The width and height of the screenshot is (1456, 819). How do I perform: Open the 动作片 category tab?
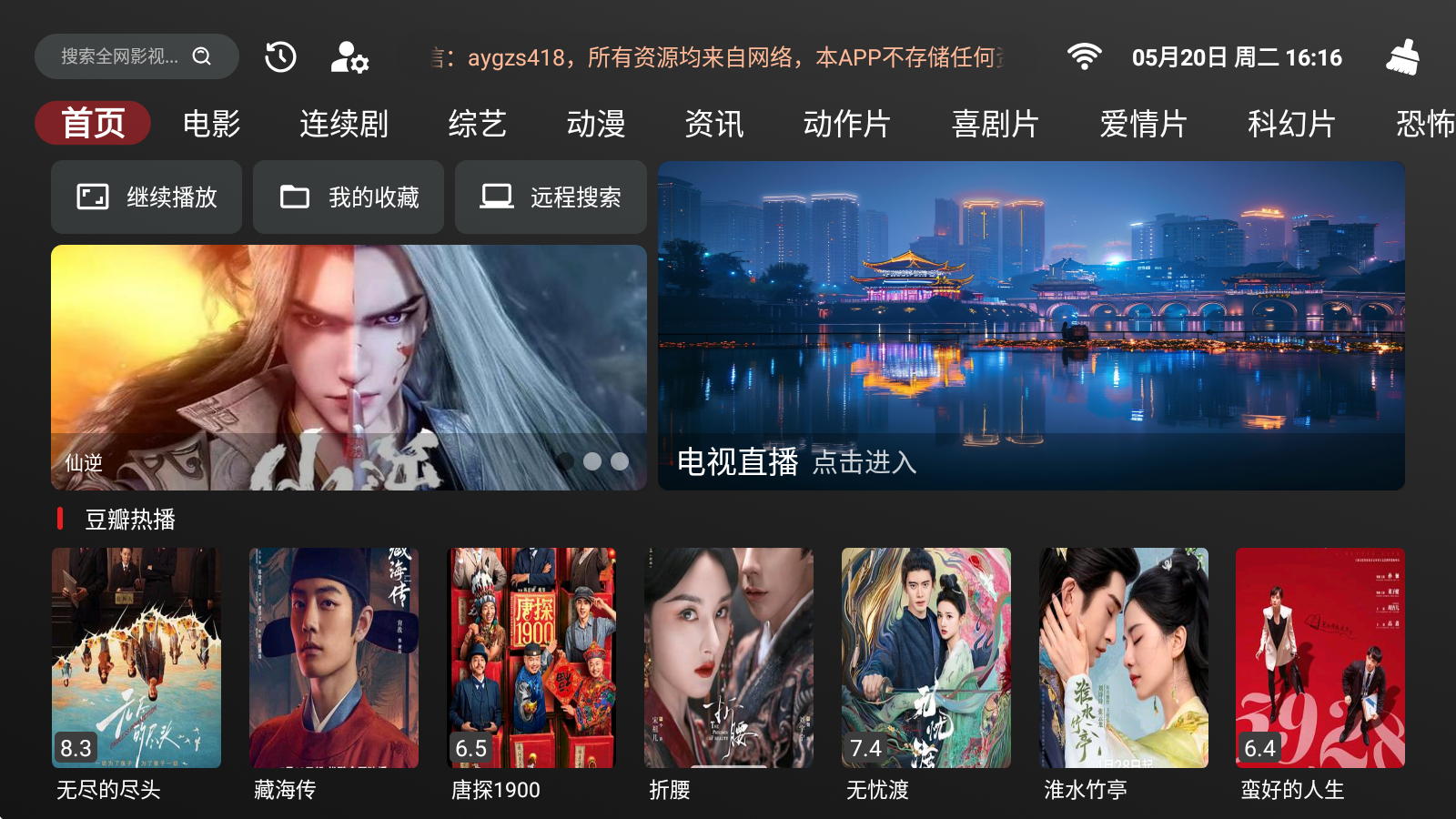tap(846, 124)
